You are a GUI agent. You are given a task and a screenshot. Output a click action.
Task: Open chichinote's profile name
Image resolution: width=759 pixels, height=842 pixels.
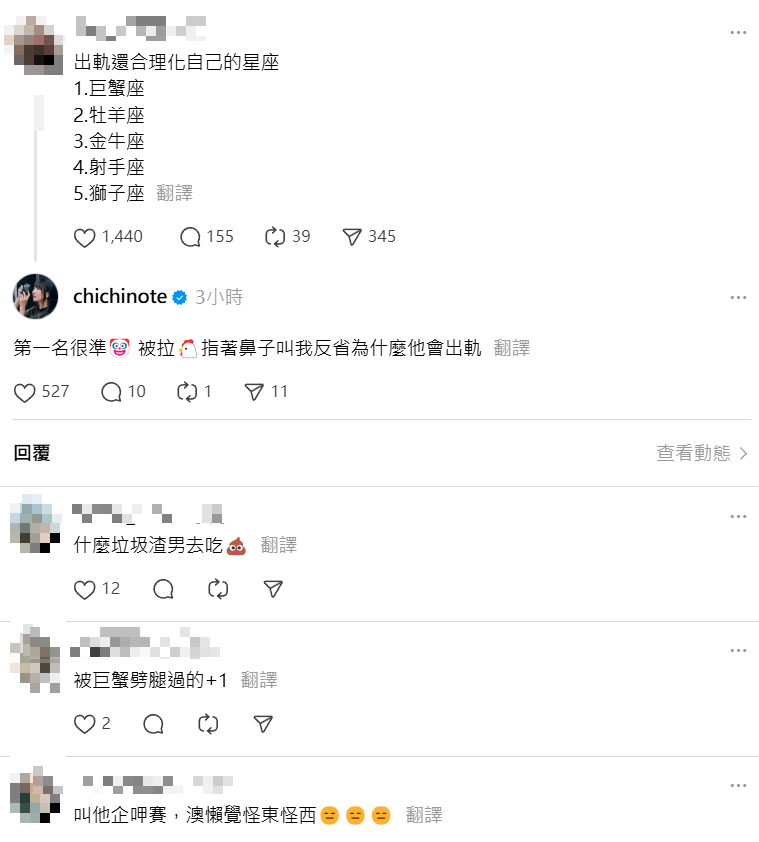120,297
